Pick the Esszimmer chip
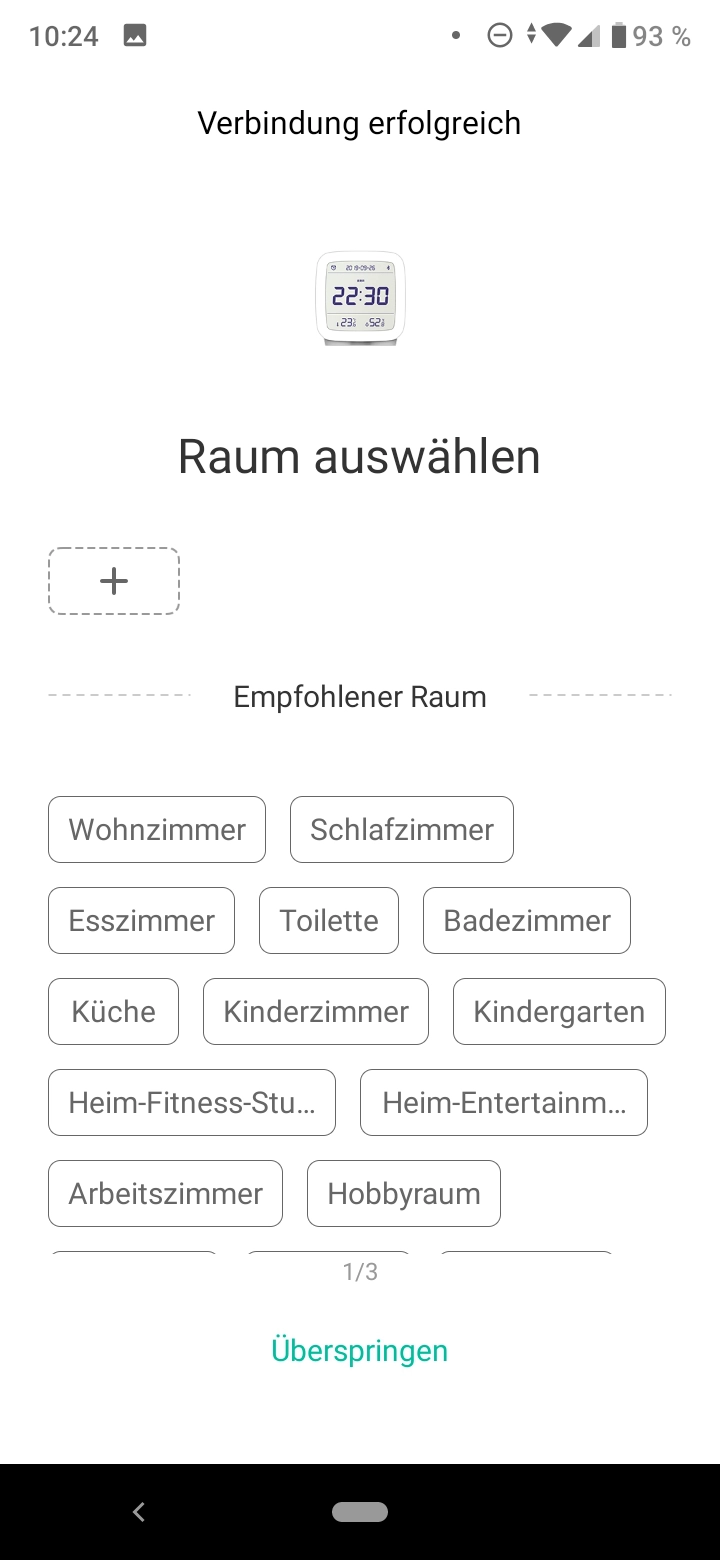The height and width of the screenshot is (1560, 720). tap(141, 920)
